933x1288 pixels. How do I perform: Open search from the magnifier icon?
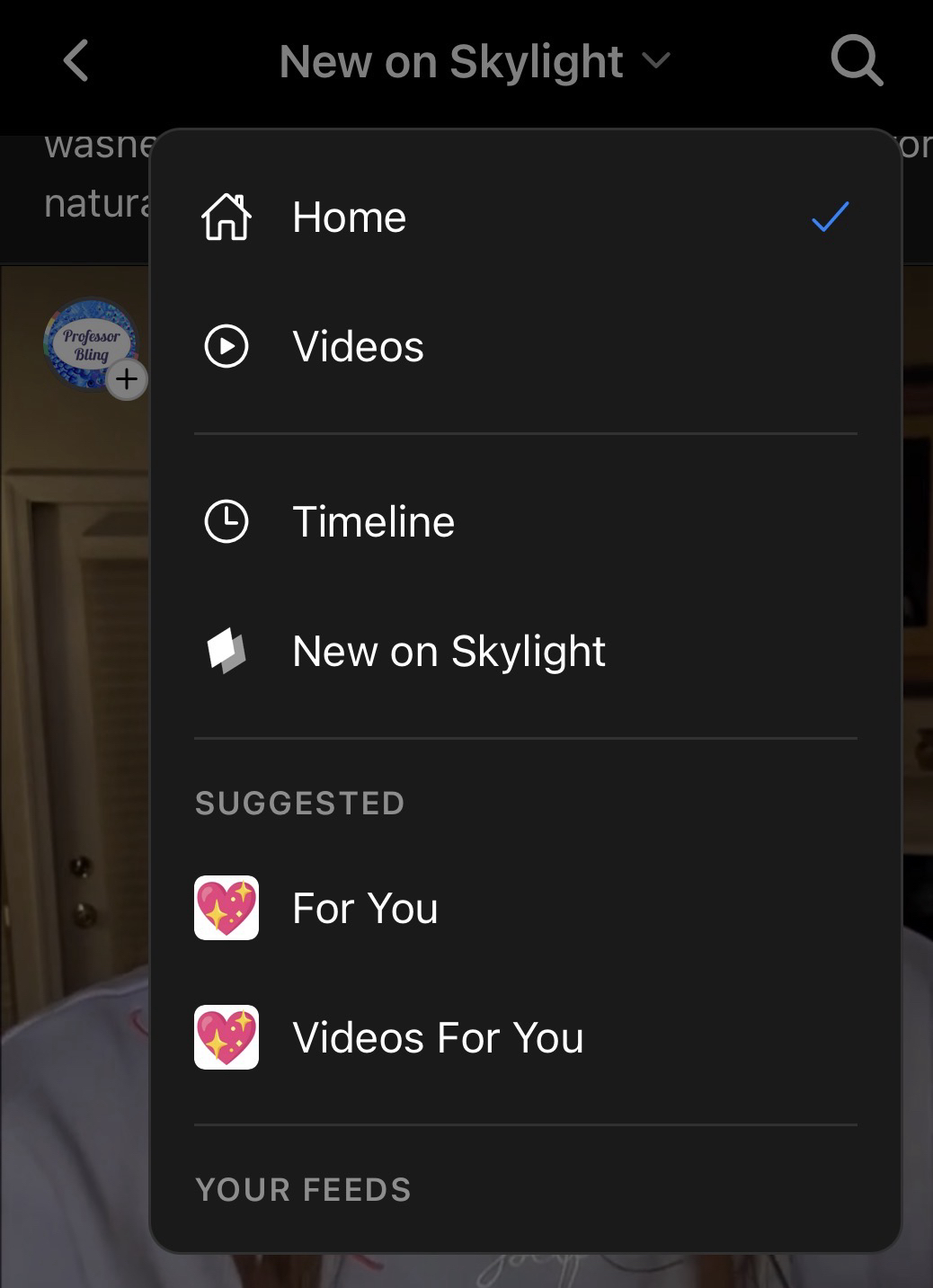pos(856,61)
